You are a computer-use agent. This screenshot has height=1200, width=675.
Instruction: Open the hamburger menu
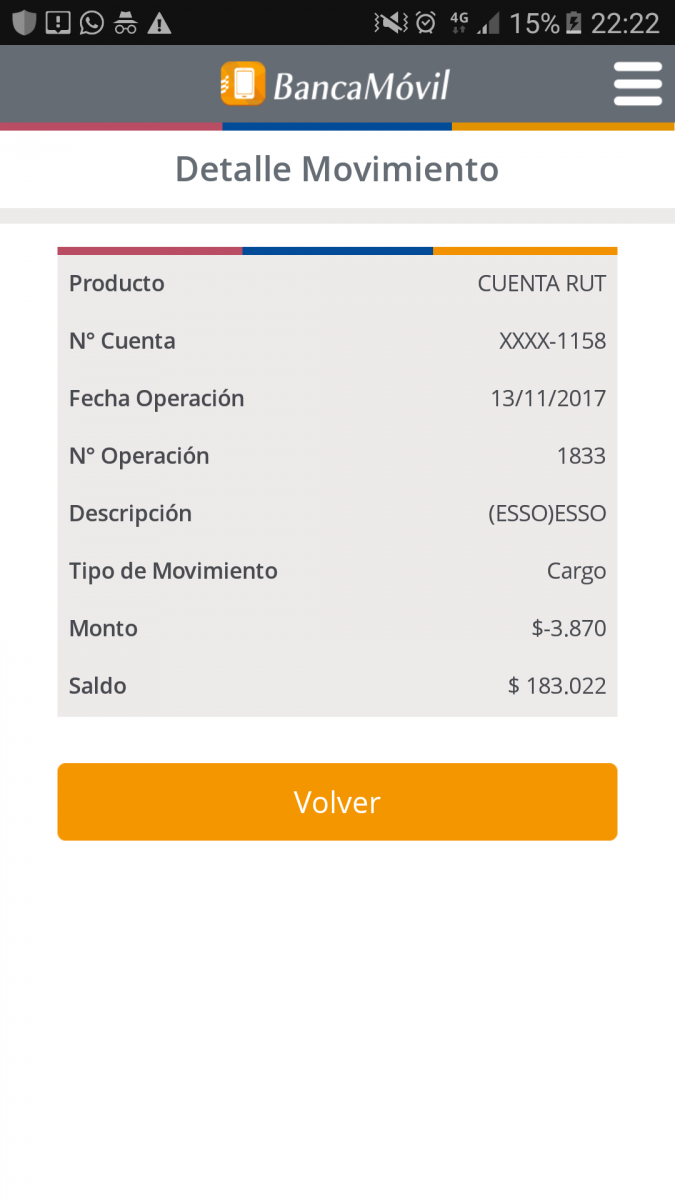pos(638,84)
